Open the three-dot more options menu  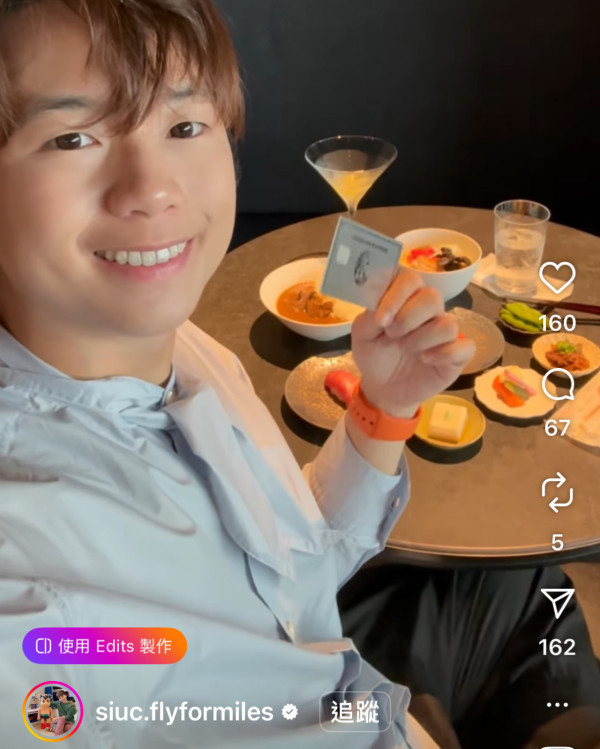(x=557, y=705)
